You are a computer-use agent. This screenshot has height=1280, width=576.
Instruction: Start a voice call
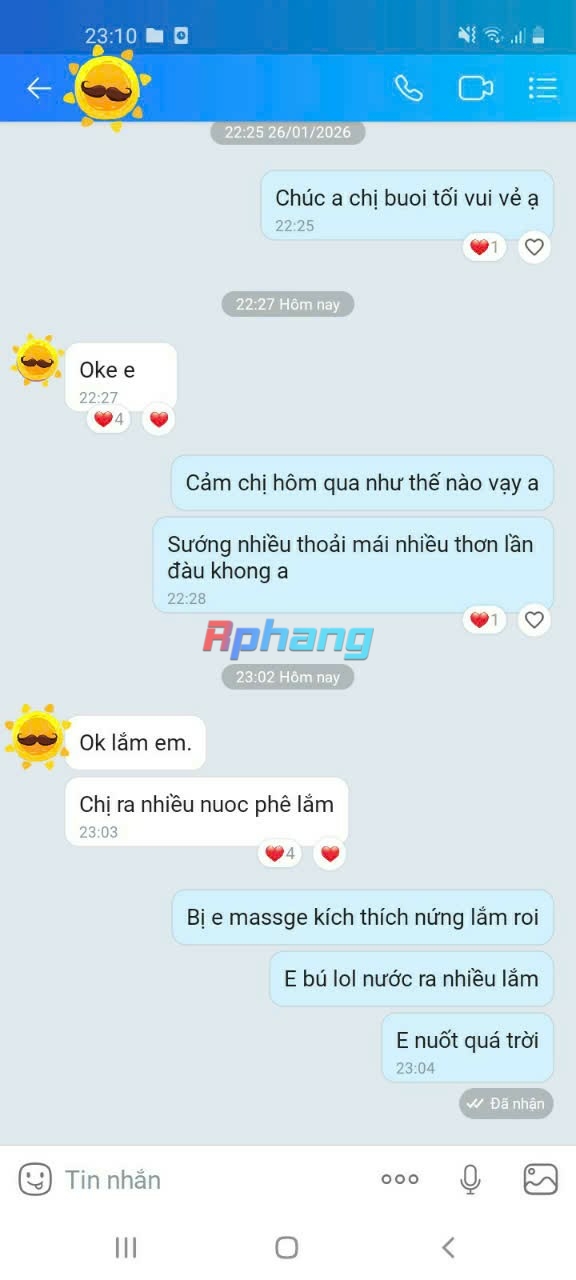click(x=409, y=88)
